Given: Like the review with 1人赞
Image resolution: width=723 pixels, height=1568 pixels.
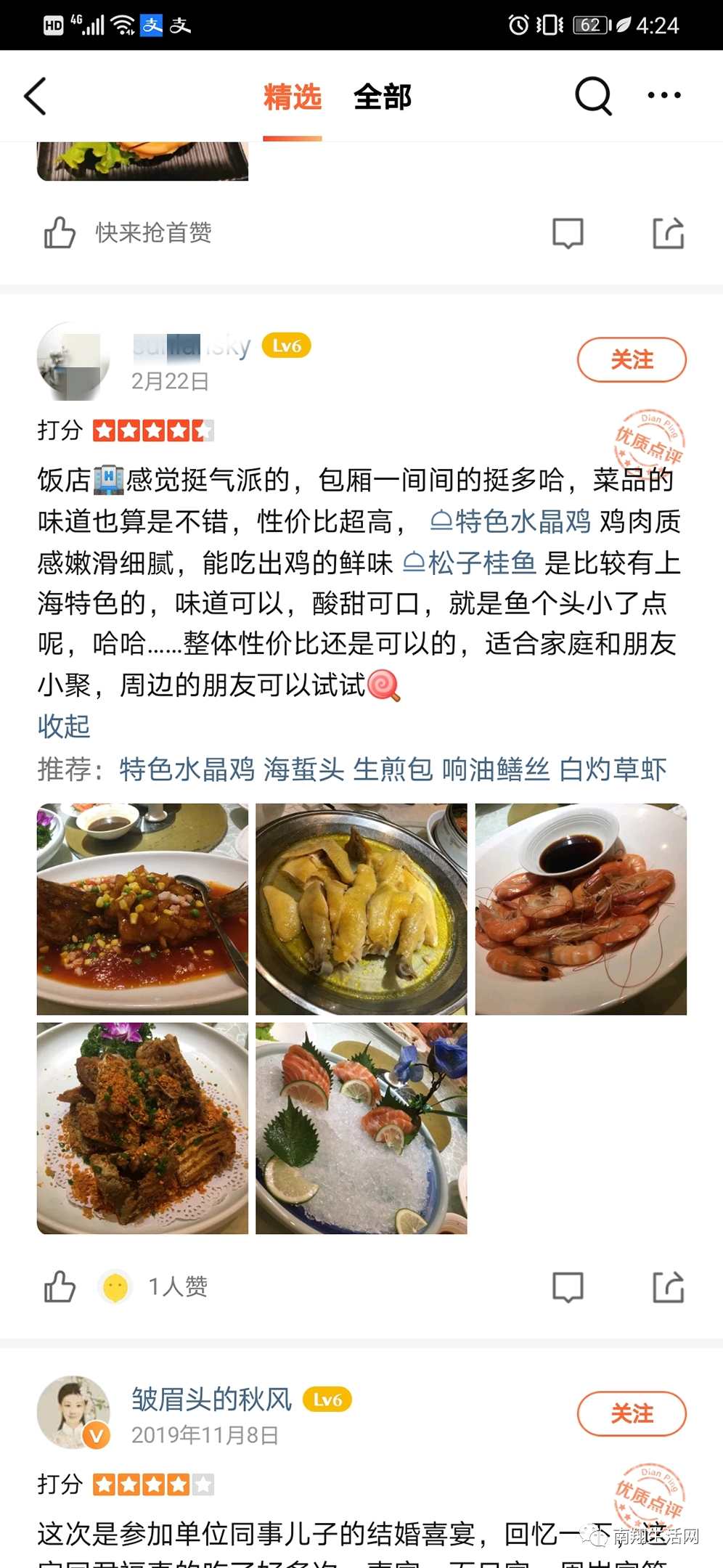Looking at the screenshot, I should pyautogui.click(x=60, y=1287).
